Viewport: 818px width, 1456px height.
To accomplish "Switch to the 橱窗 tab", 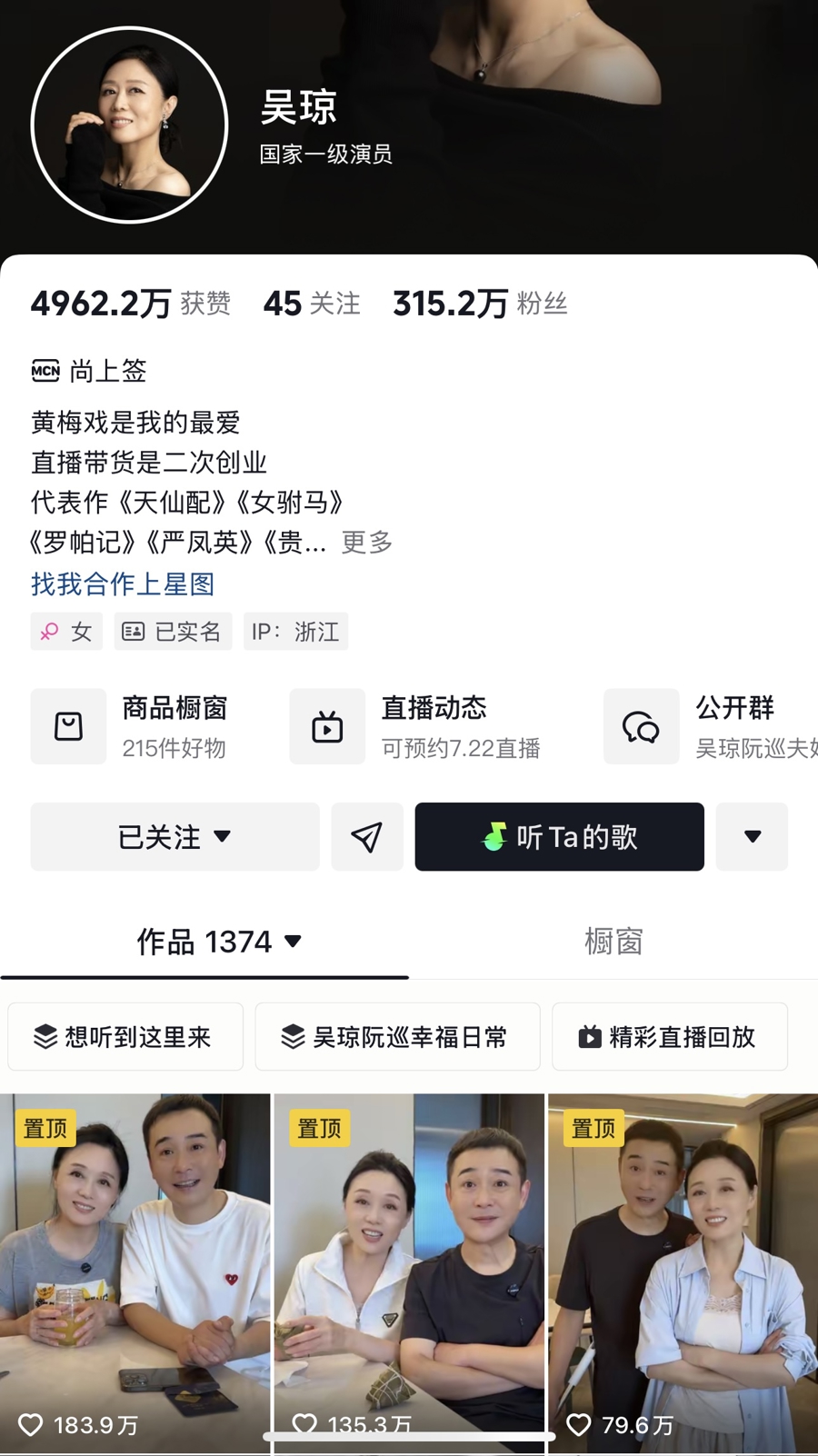I will 613,942.
